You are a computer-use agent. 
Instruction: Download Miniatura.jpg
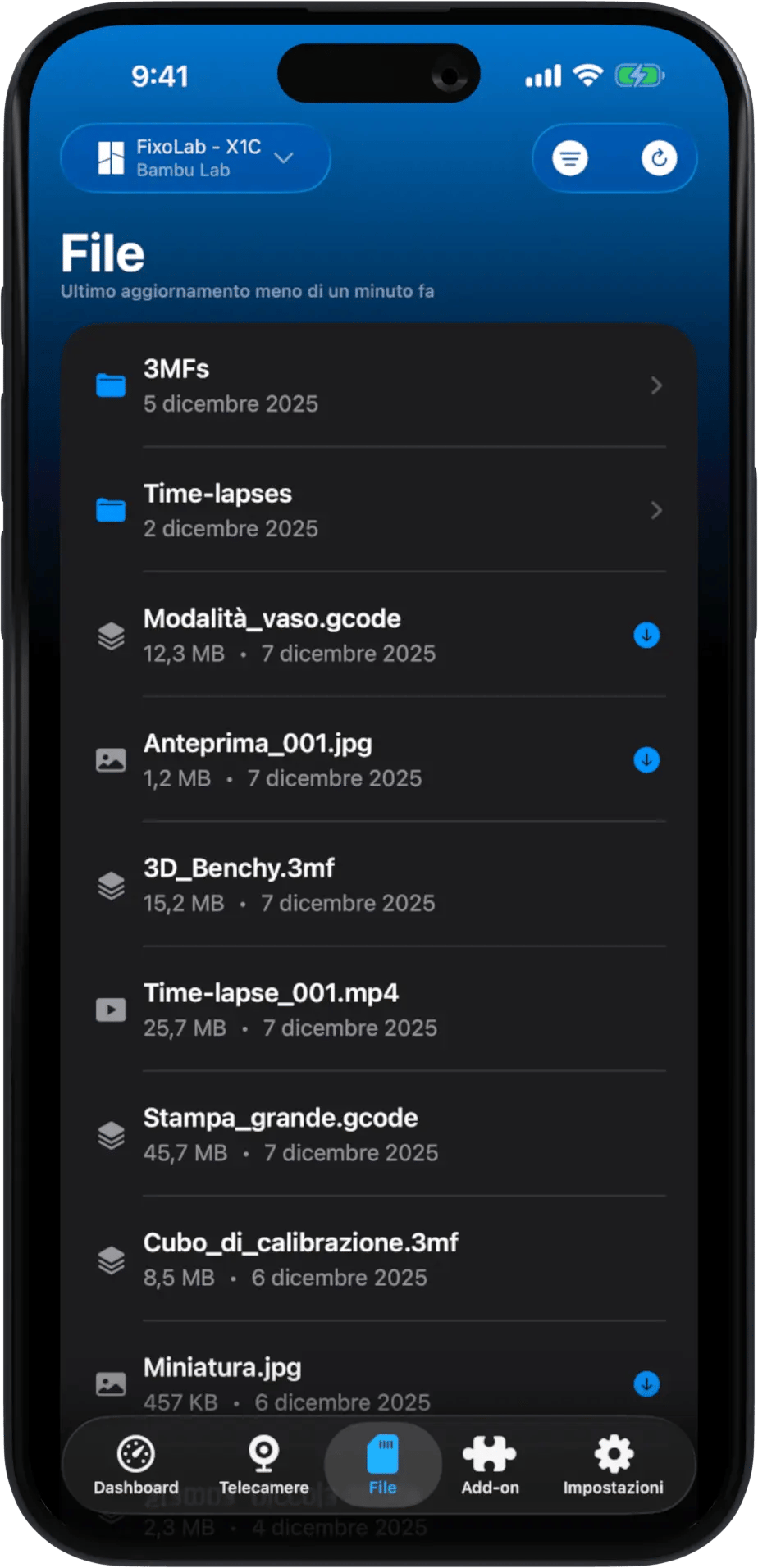646,1383
